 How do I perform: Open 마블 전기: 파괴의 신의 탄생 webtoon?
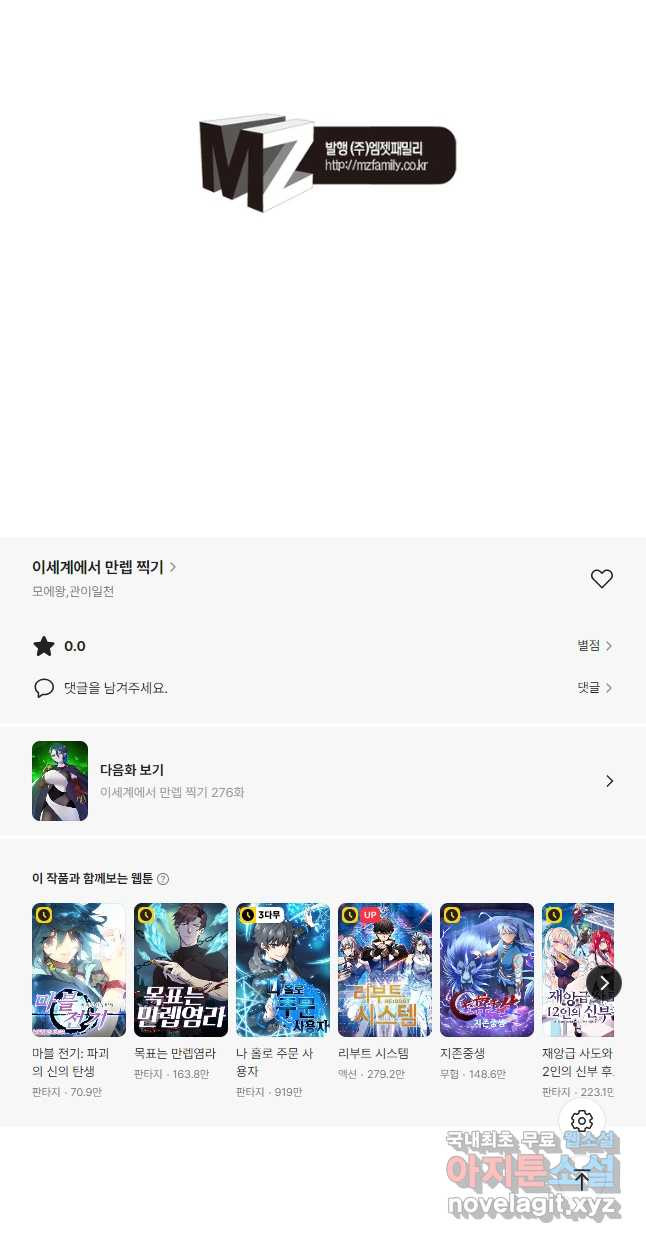pyautogui.click(x=79, y=970)
